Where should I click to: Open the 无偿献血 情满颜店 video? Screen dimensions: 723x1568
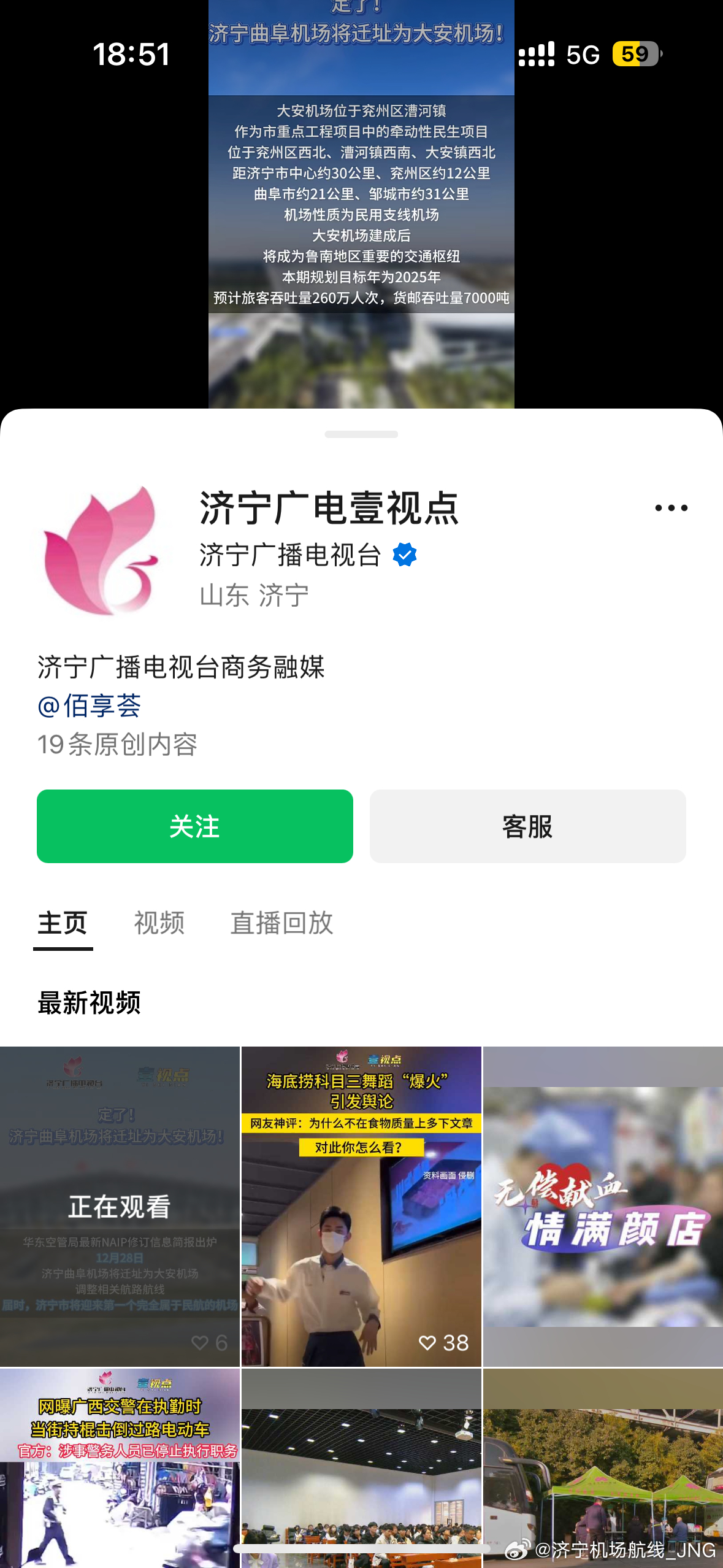603,1206
